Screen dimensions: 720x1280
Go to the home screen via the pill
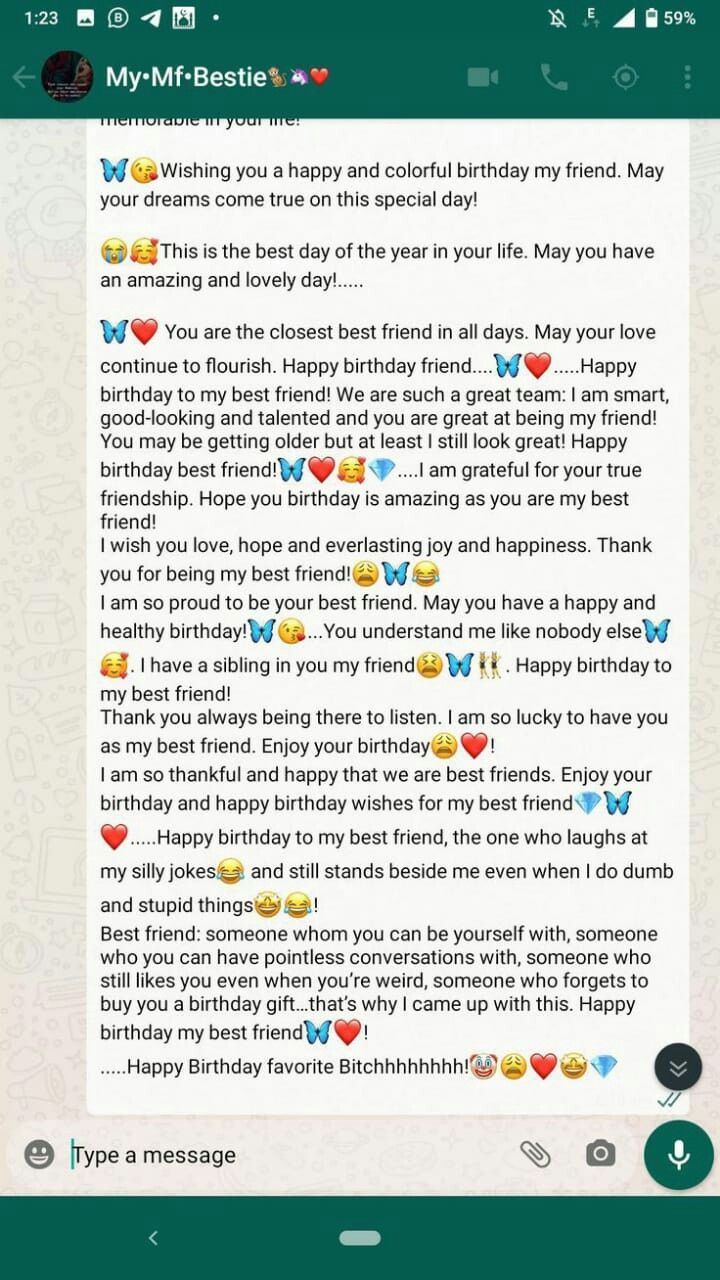point(360,1238)
